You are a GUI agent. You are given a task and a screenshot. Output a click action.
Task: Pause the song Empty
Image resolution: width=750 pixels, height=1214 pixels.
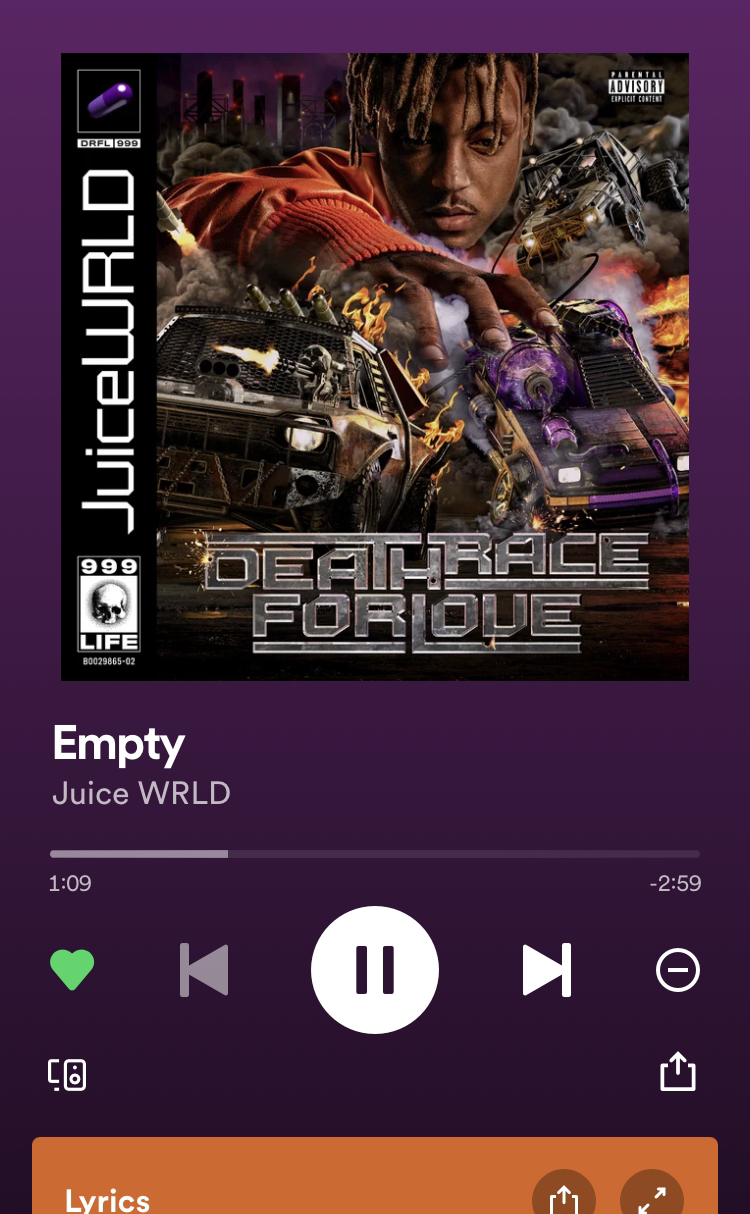click(375, 969)
